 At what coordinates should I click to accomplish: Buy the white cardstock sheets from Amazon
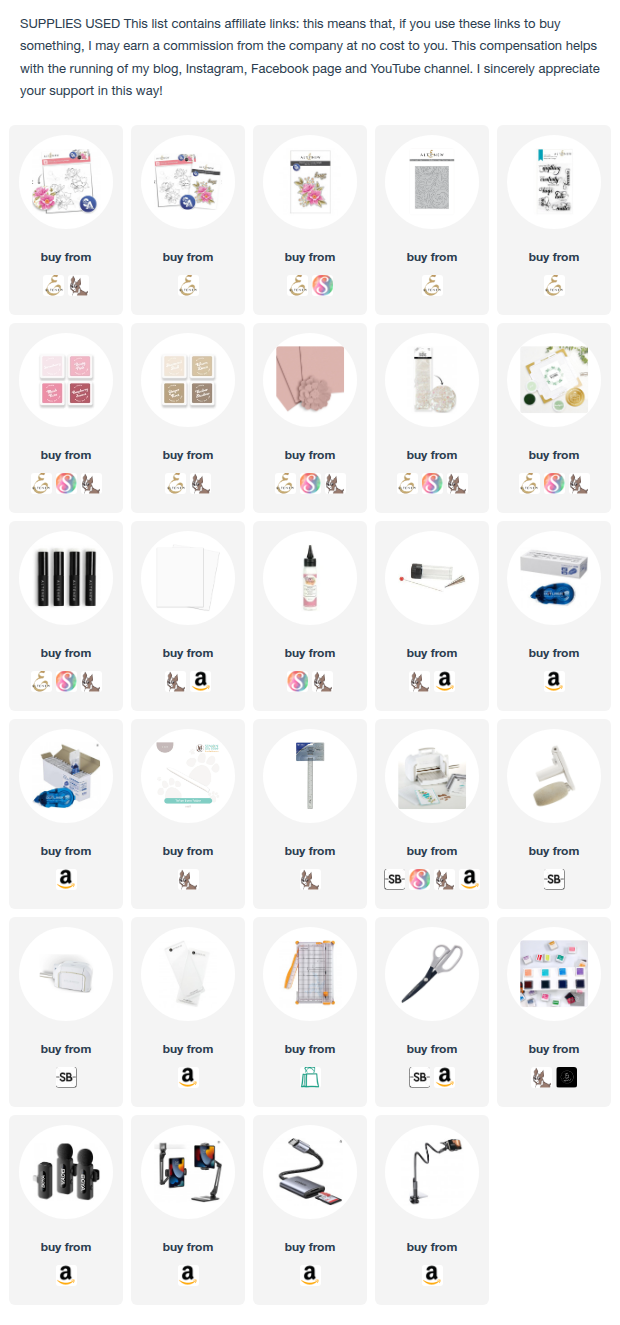coord(201,681)
